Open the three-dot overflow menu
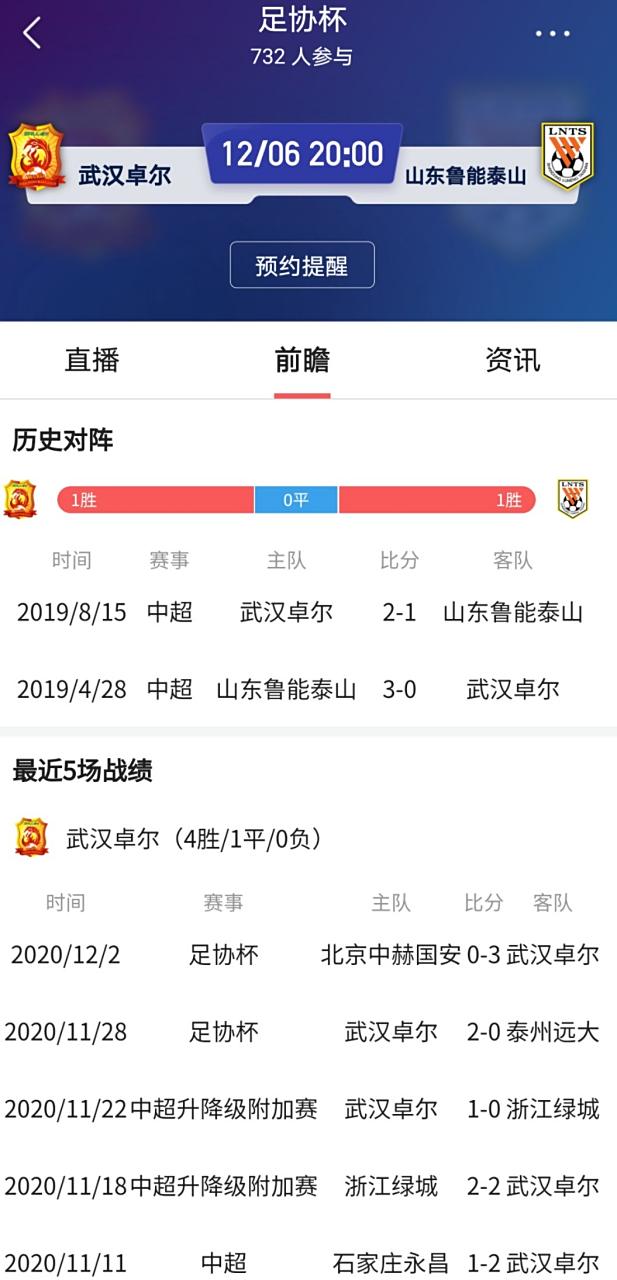617x1280 pixels. 552,34
